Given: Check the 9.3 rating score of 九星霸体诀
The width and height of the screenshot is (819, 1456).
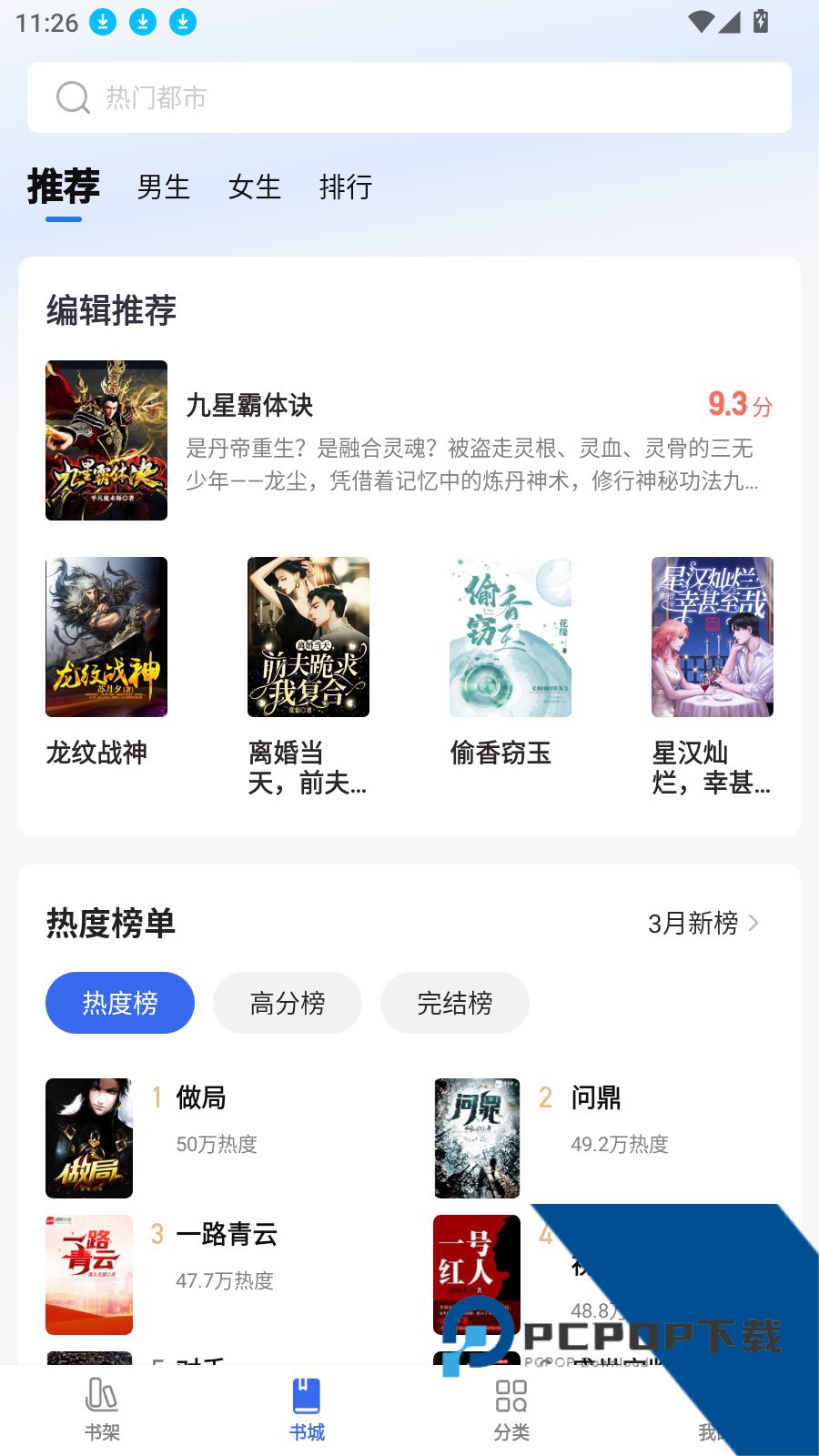Looking at the screenshot, I should pos(737,403).
